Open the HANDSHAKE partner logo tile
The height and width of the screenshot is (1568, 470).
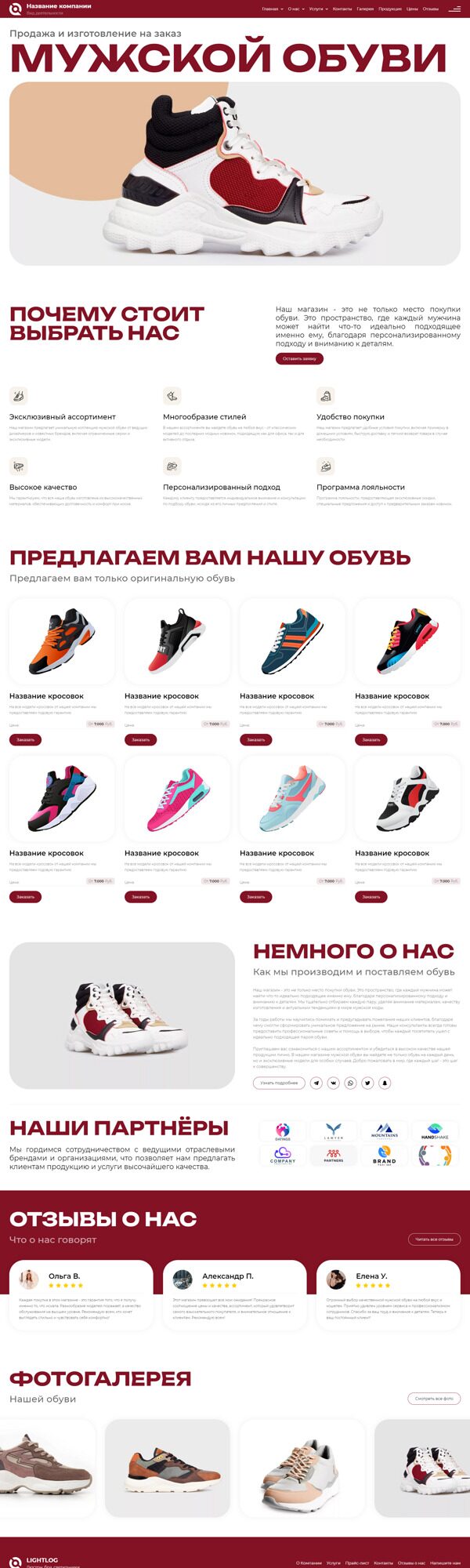point(435,1132)
